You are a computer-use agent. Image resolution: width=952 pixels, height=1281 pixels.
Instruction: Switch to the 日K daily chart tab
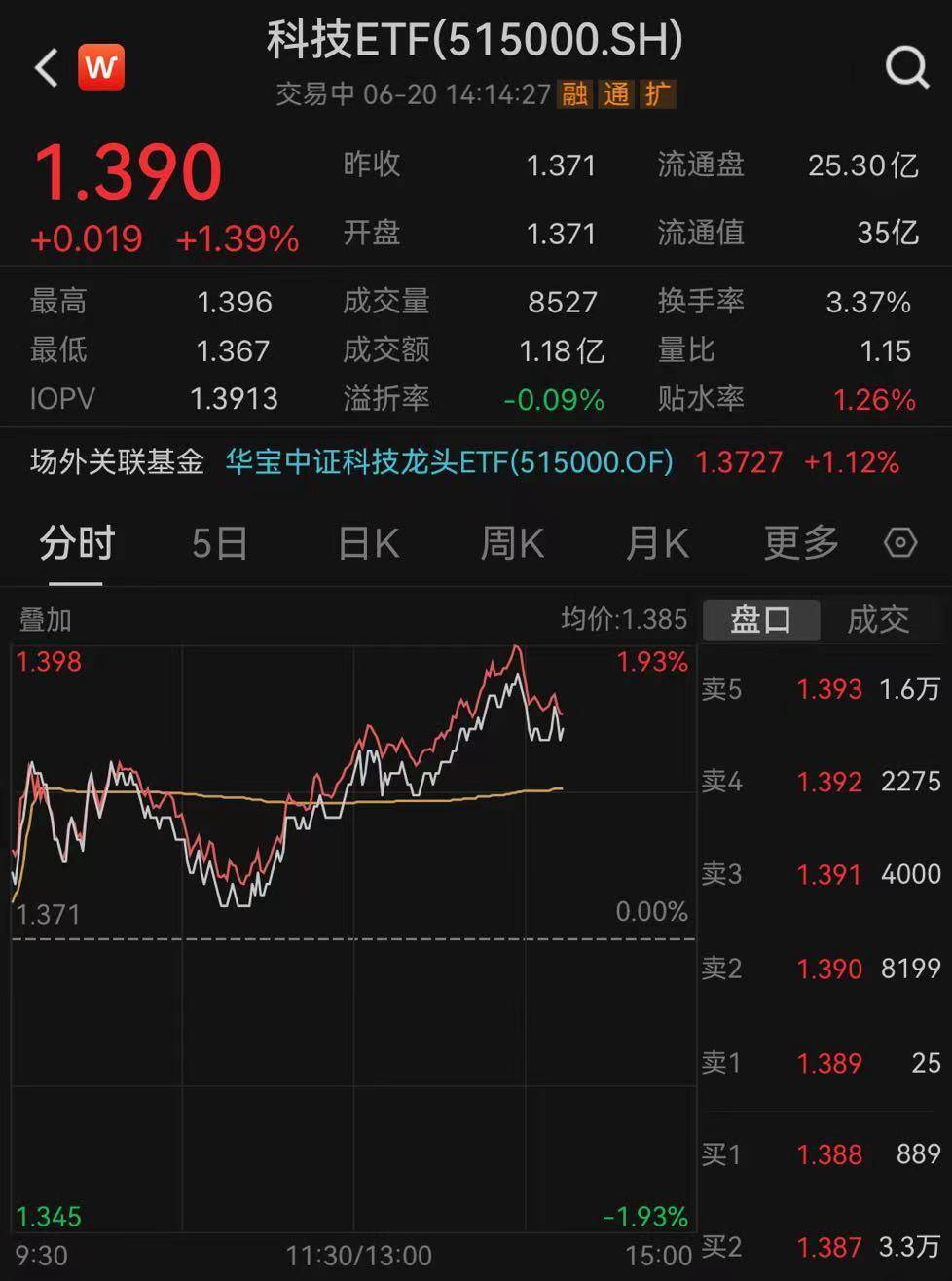364,543
